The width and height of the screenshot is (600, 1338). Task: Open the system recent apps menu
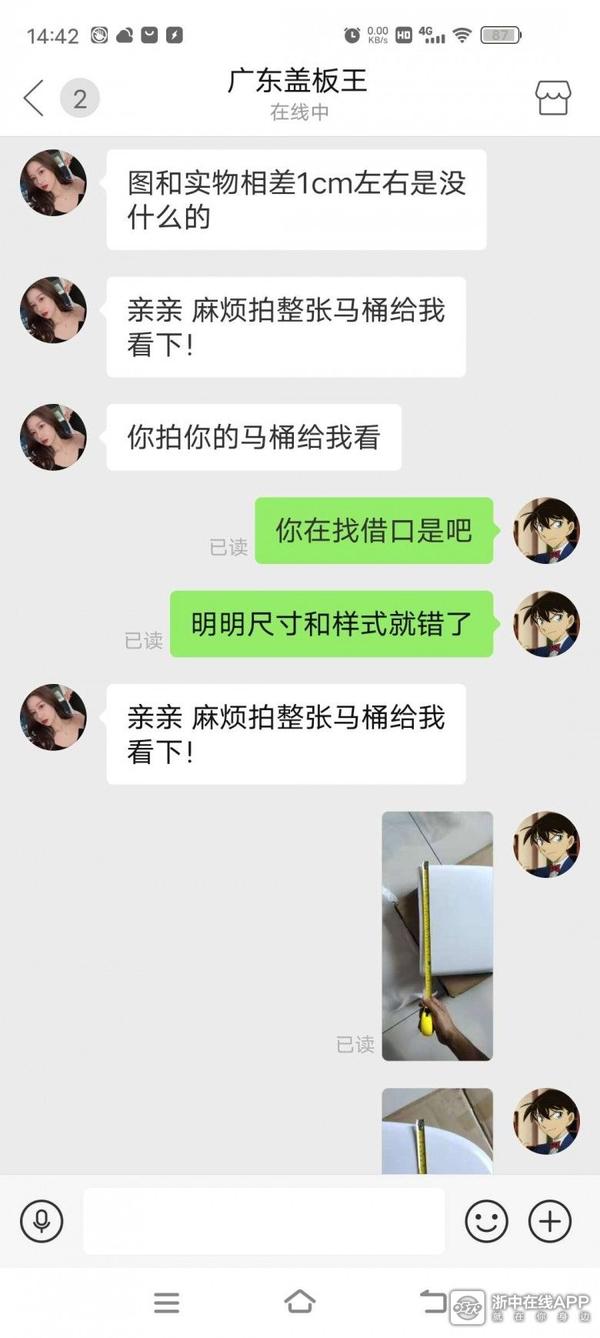pos(167,1302)
